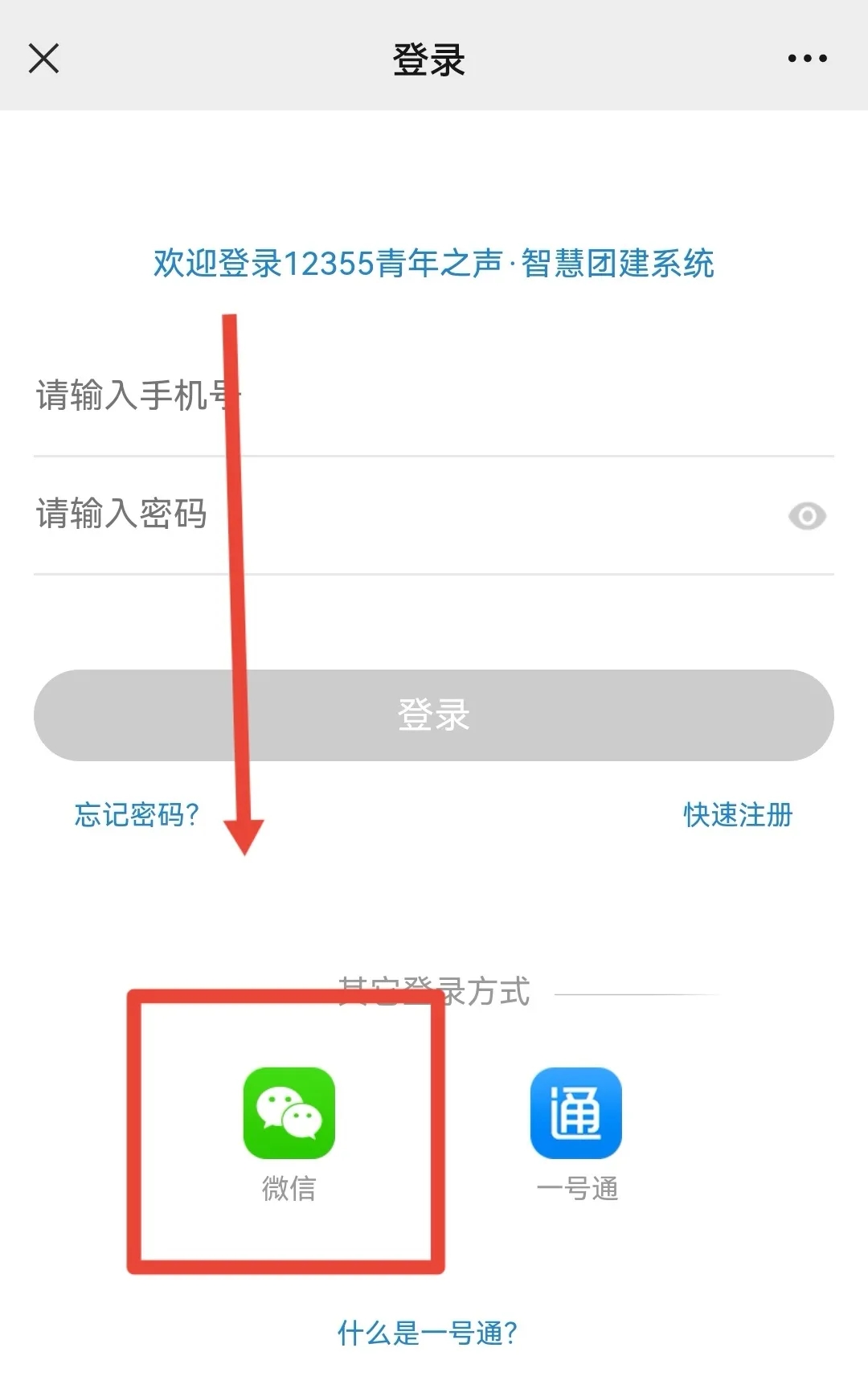Close the login page
This screenshot has width=868, height=1393.
point(43,58)
